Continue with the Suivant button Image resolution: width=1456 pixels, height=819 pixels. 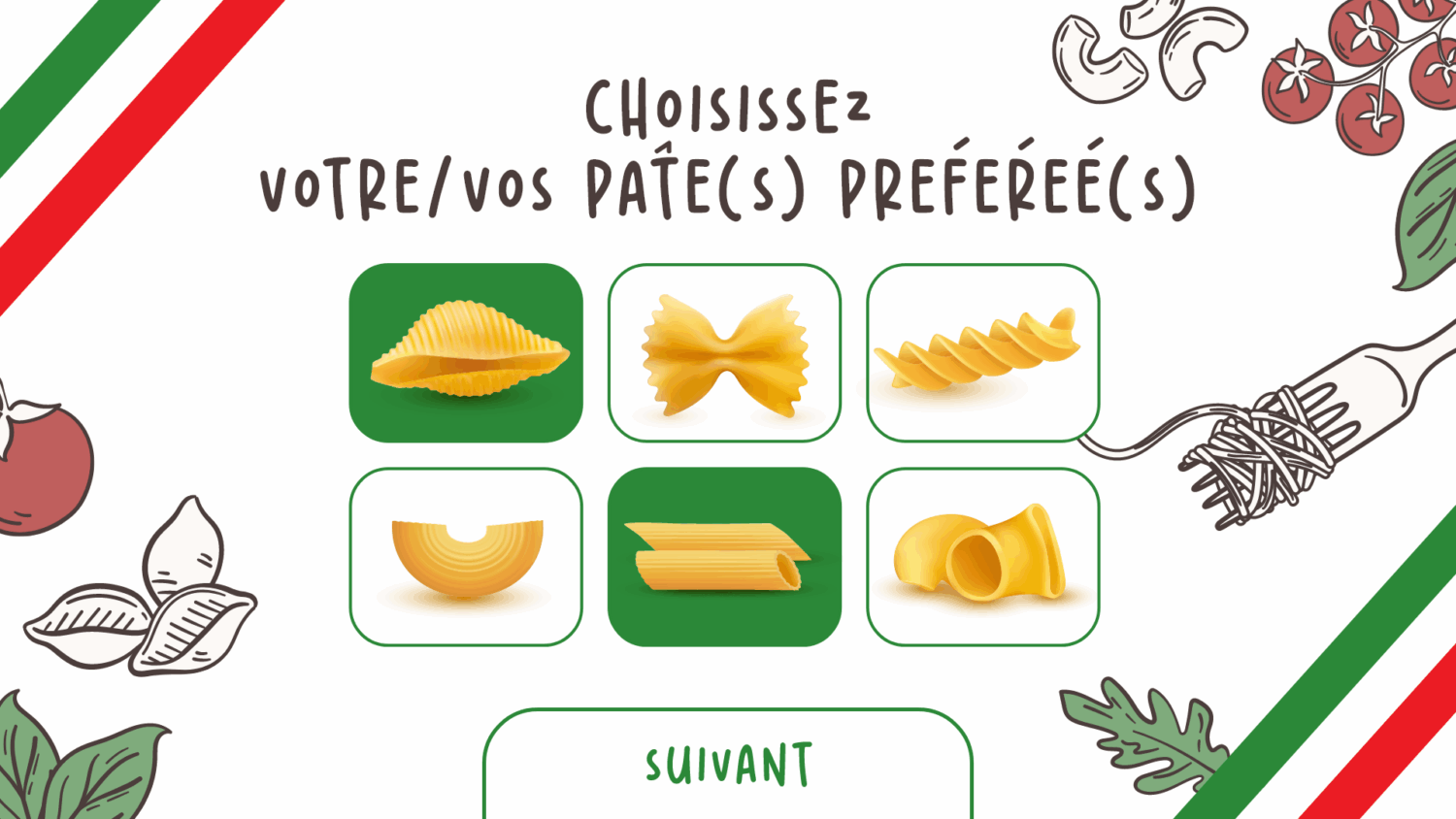coord(728,765)
